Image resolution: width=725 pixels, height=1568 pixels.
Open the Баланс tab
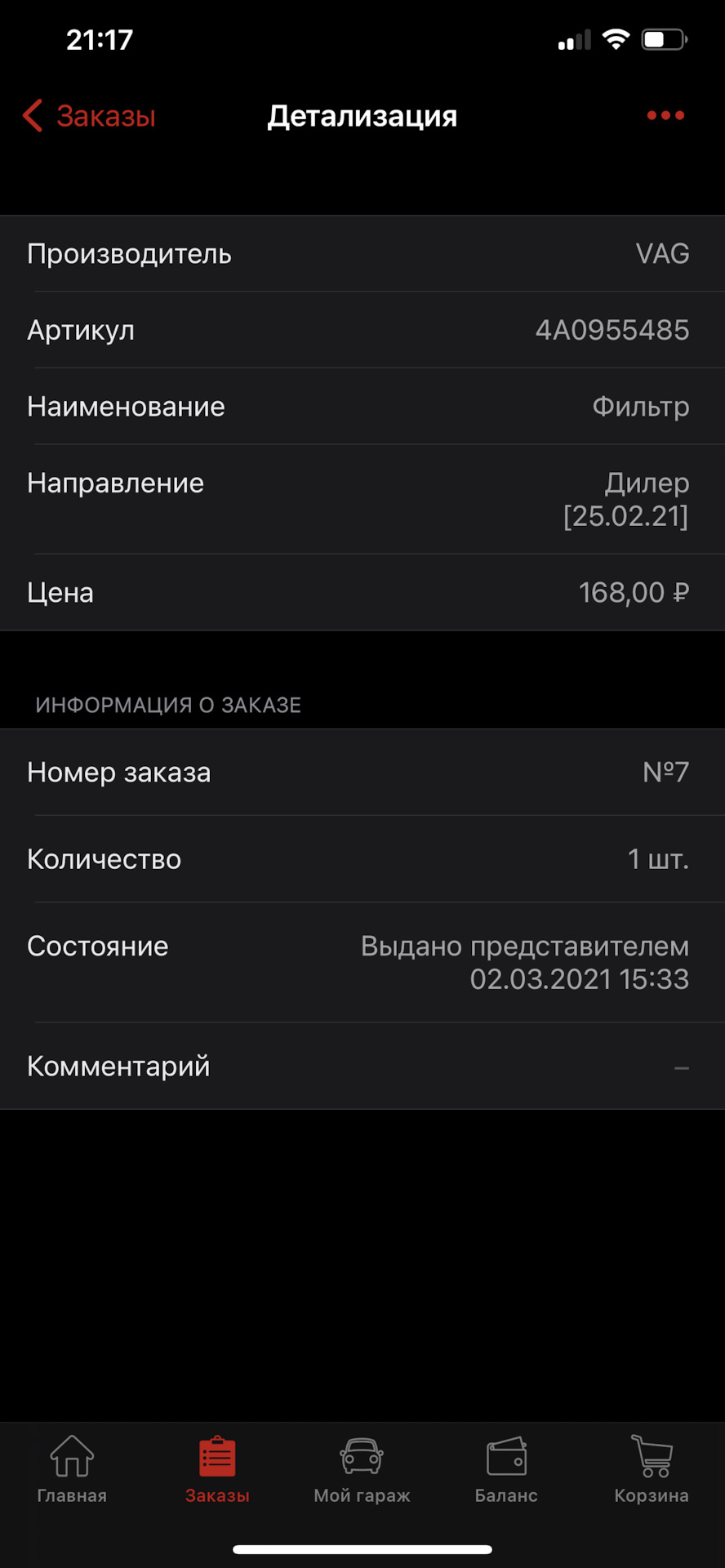(x=506, y=1469)
